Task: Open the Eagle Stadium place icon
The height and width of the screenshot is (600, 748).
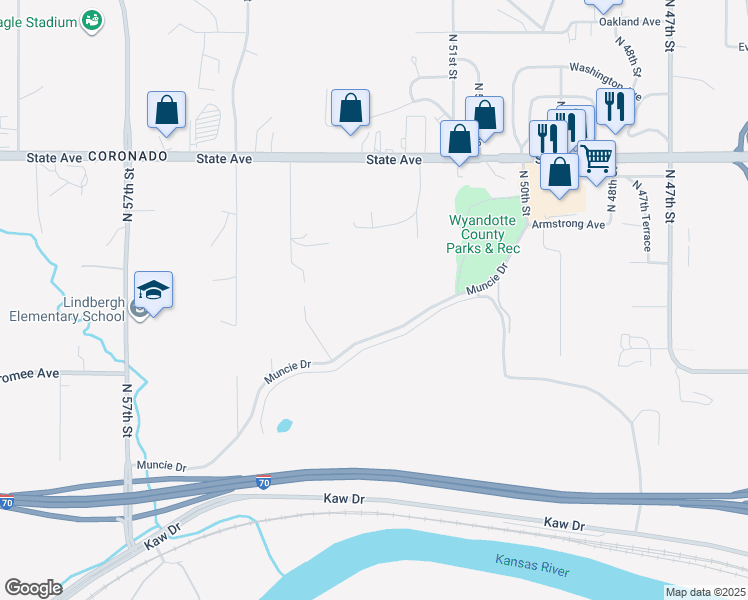Action: click(x=92, y=21)
